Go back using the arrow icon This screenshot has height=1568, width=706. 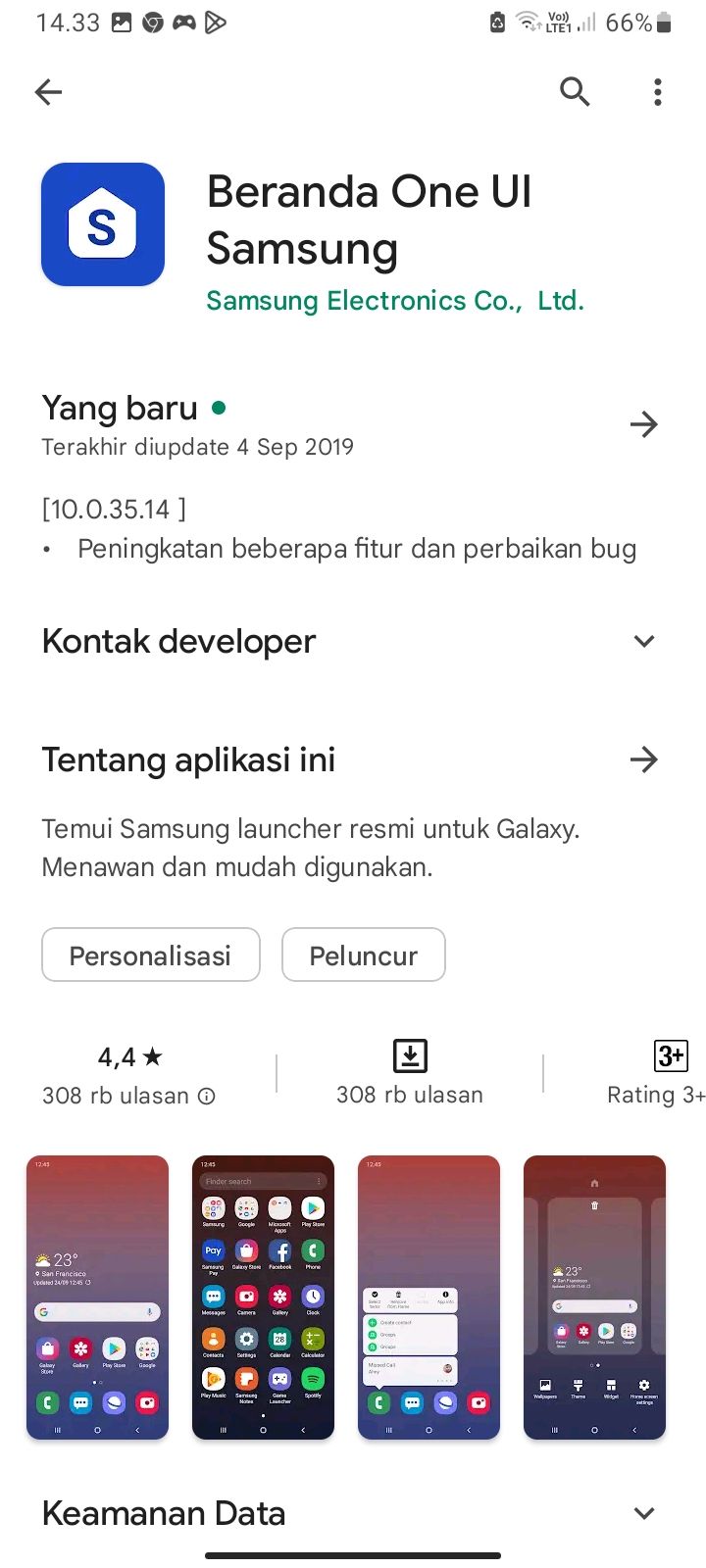pos(48,92)
